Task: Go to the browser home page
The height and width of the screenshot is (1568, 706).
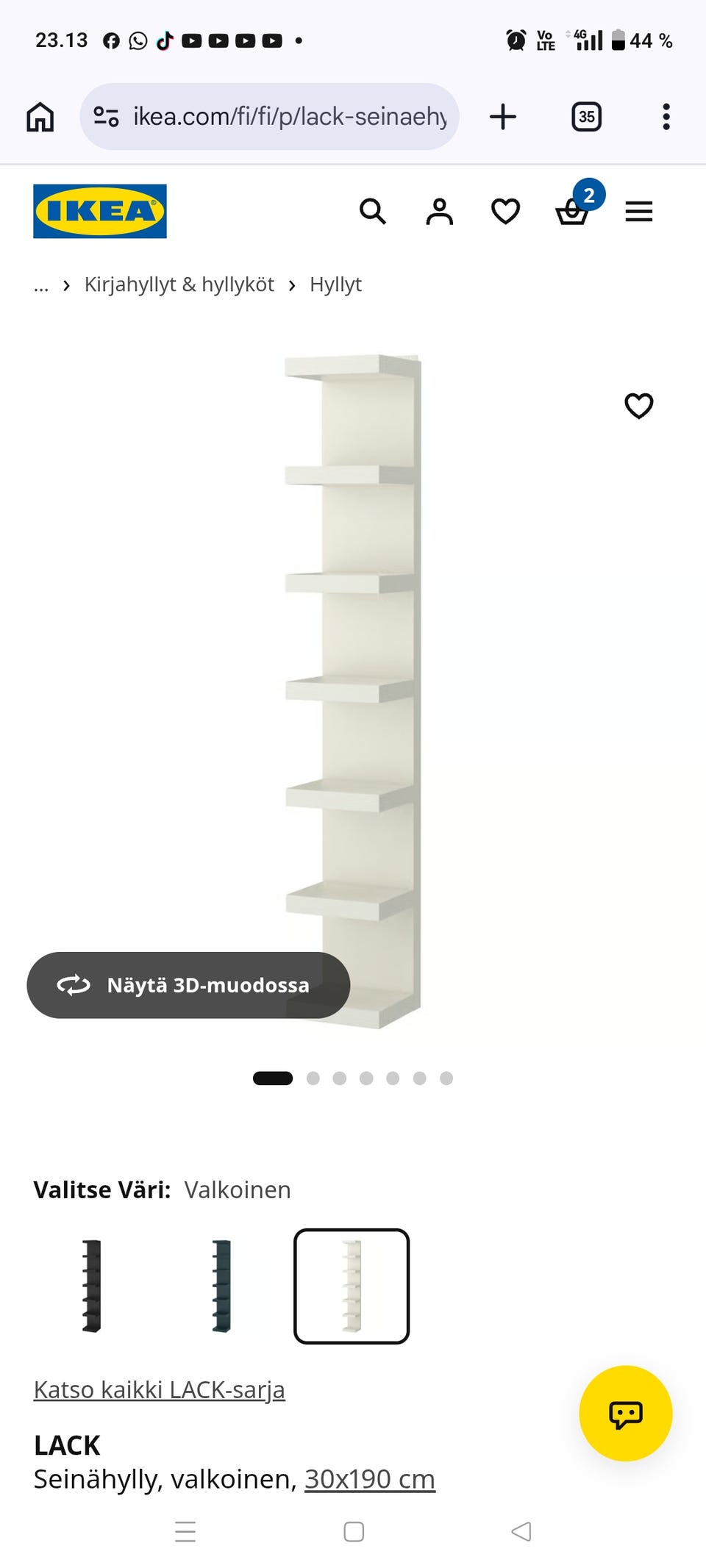Action: point(40,116)
